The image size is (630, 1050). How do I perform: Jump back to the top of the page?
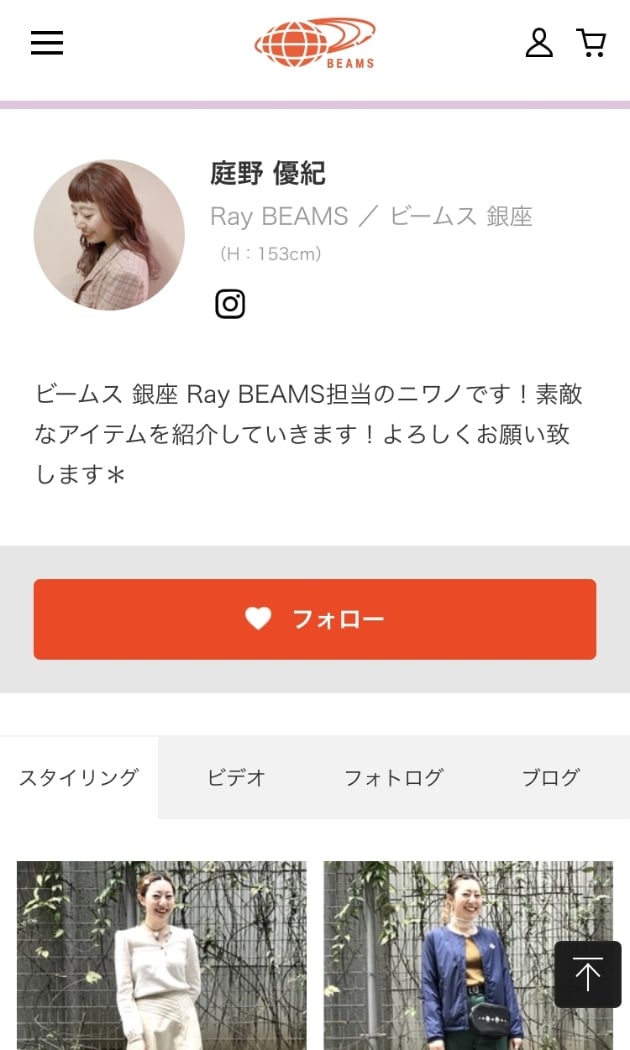tap(588, 974)
